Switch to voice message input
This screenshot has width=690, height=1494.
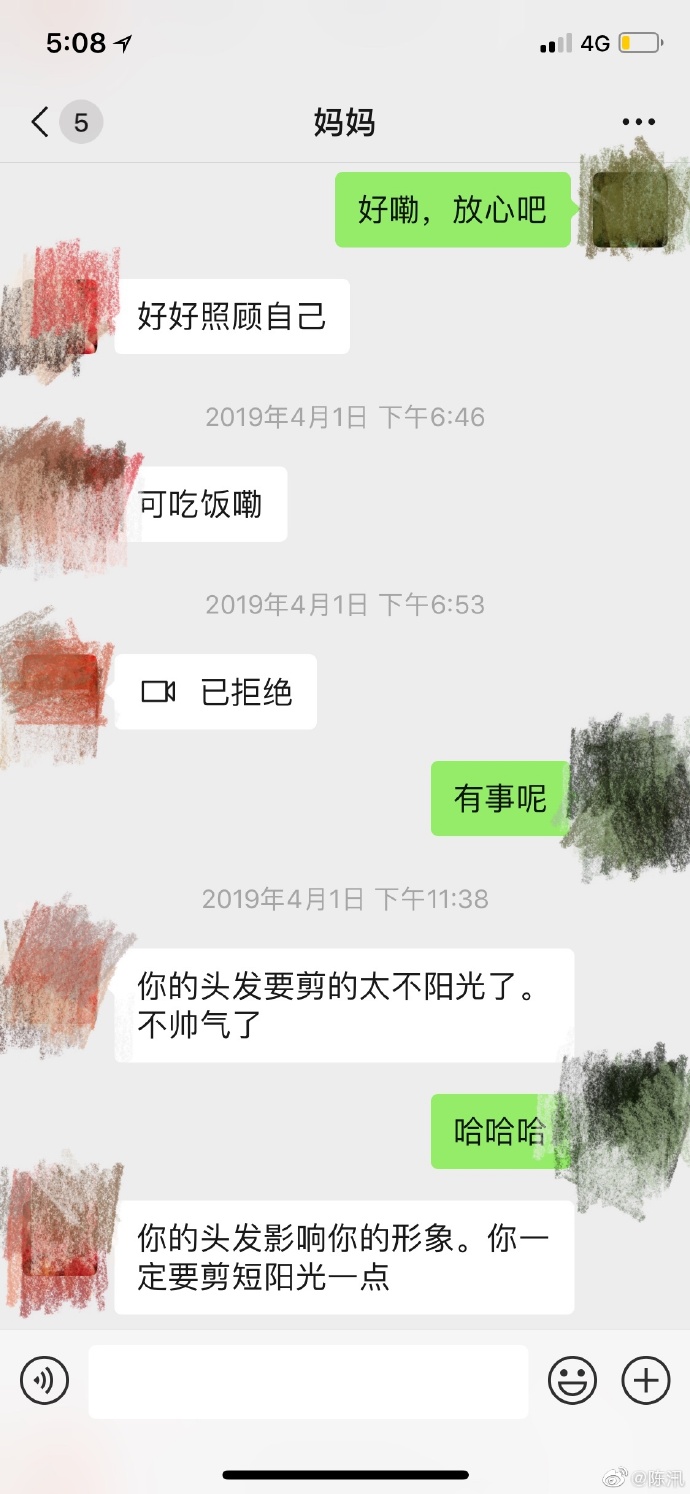45,1382
